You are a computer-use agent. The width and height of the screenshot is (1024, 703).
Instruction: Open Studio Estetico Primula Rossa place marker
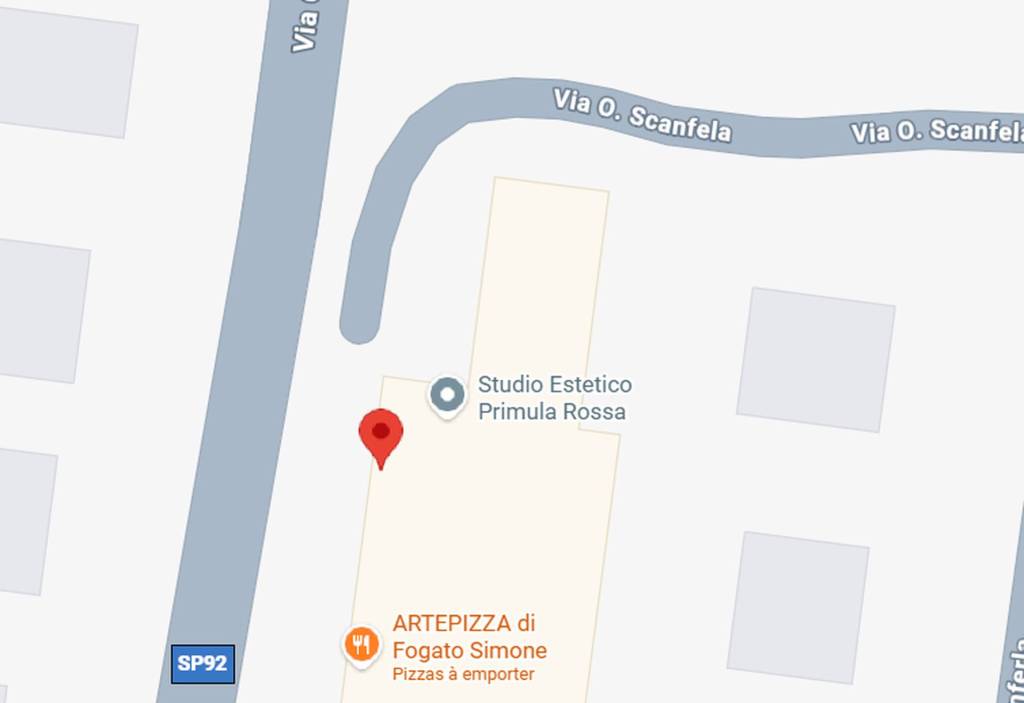(x=447, y=395)
